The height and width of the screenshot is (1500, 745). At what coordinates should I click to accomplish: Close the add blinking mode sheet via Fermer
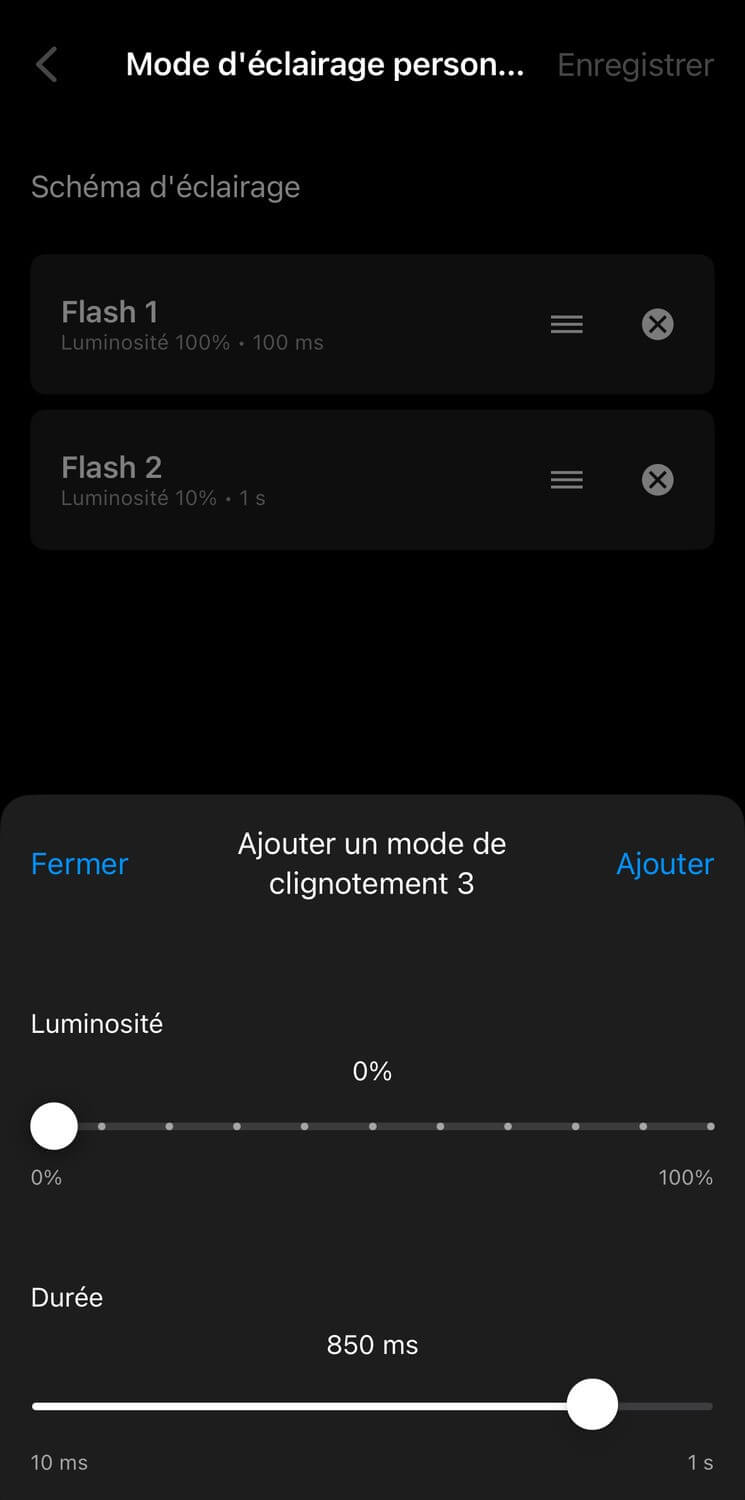[x=80, y=864]
